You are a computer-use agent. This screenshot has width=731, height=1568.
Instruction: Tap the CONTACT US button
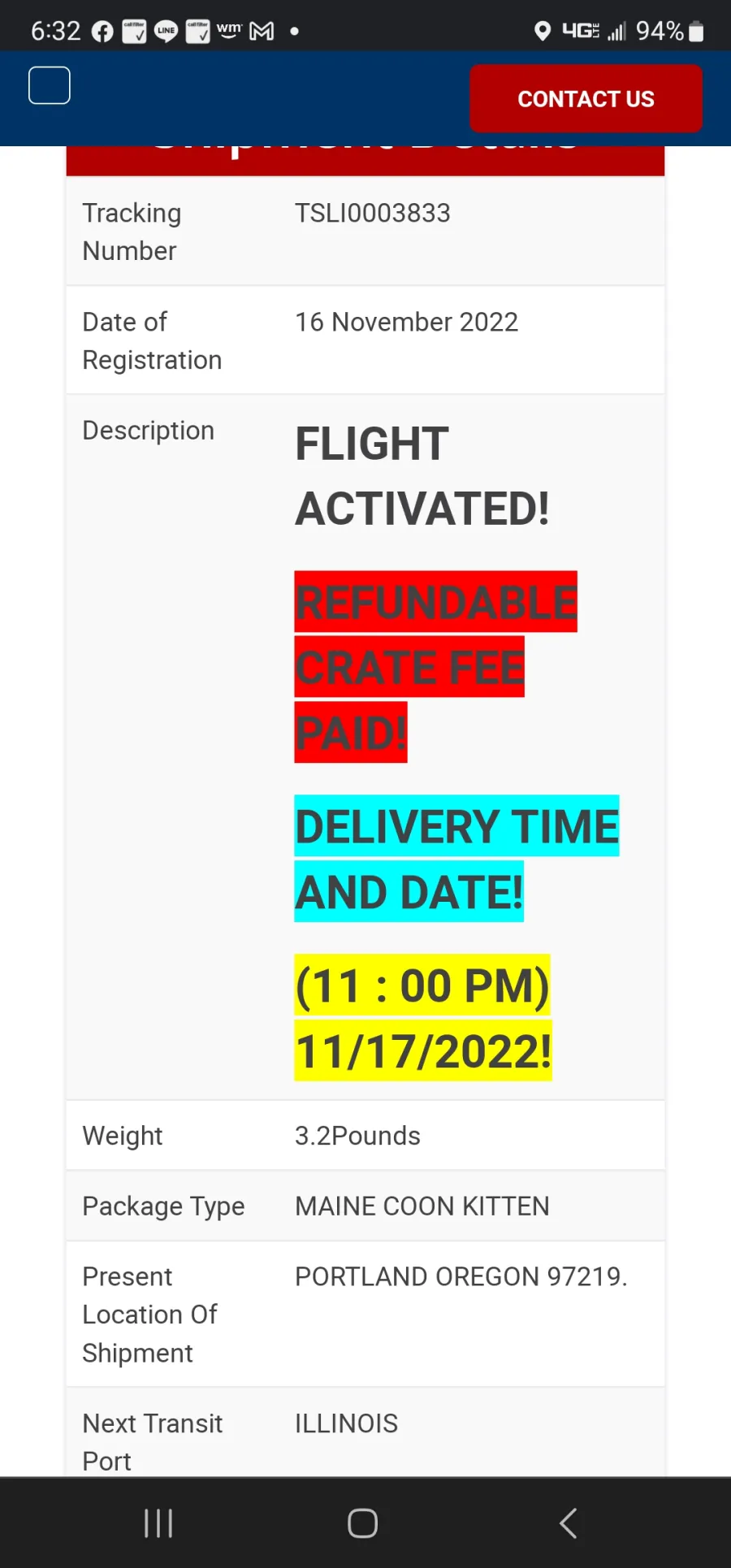(586, 98)
